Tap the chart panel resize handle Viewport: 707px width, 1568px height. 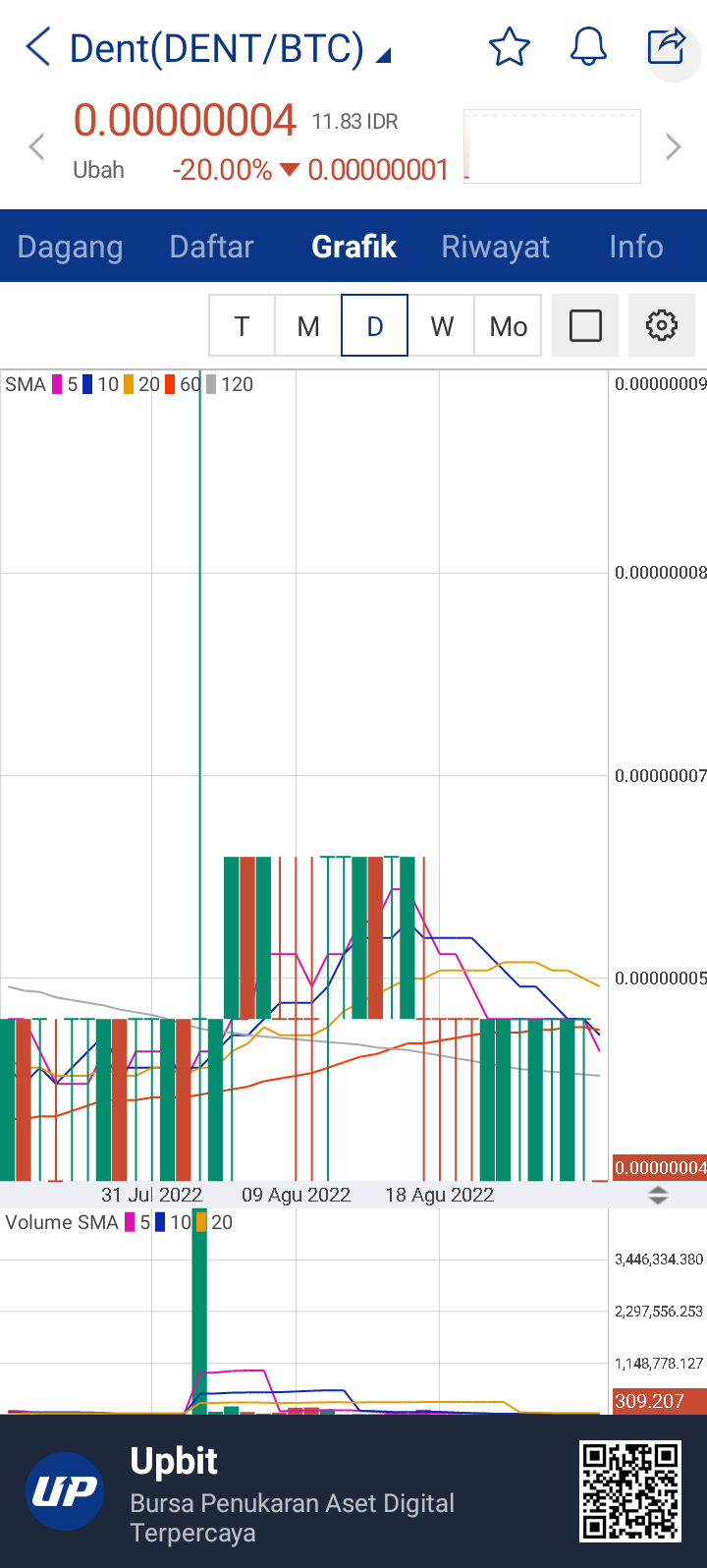pyautogui.click(x=658, y=1196)
